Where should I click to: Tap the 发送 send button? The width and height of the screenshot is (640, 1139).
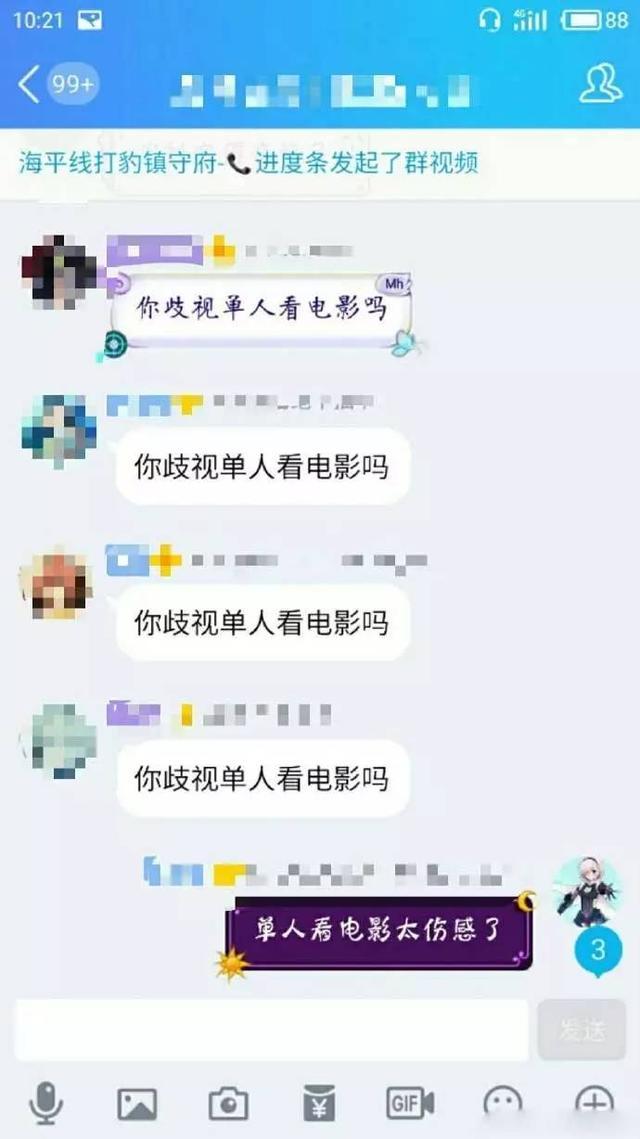tap(581, 1029)
